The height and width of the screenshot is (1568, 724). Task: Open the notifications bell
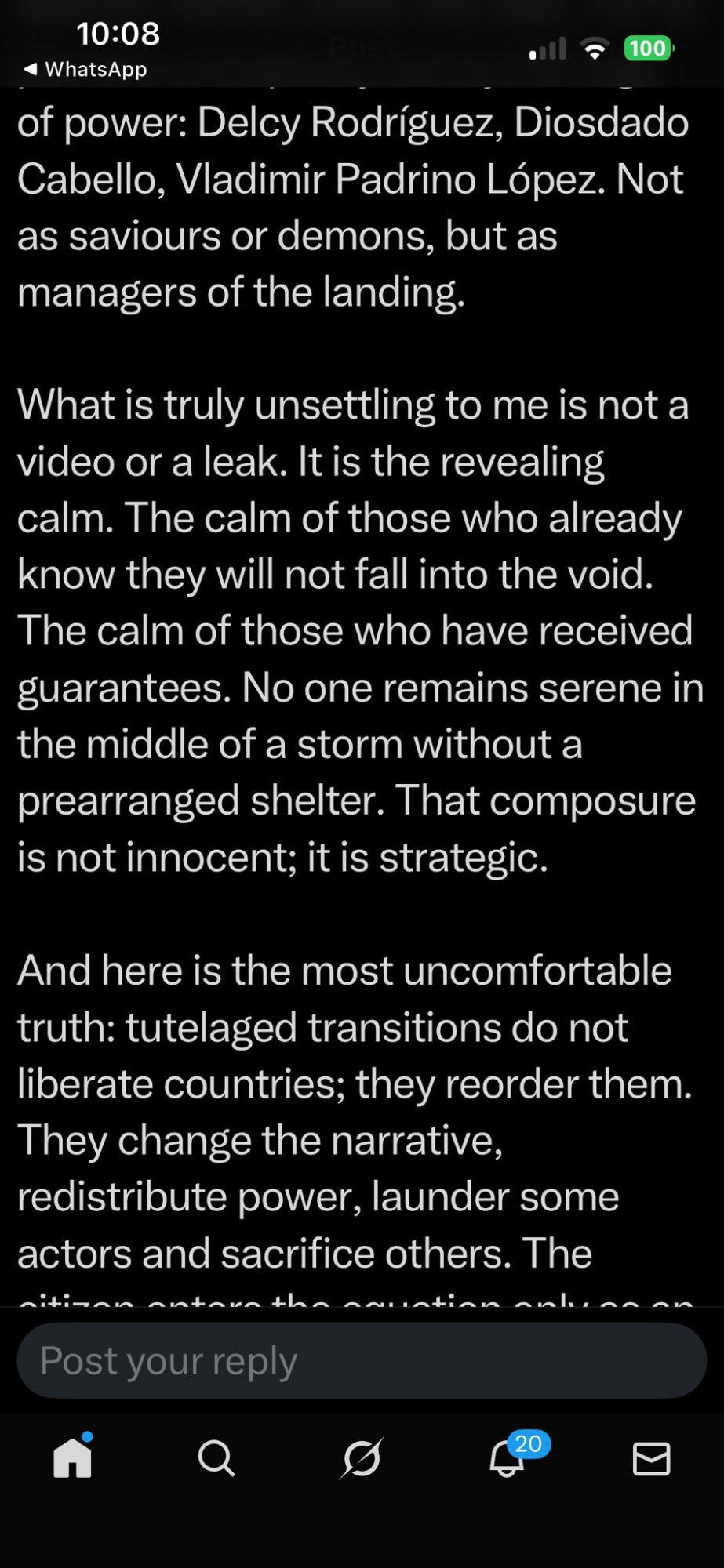click(x=508, y=1458)
